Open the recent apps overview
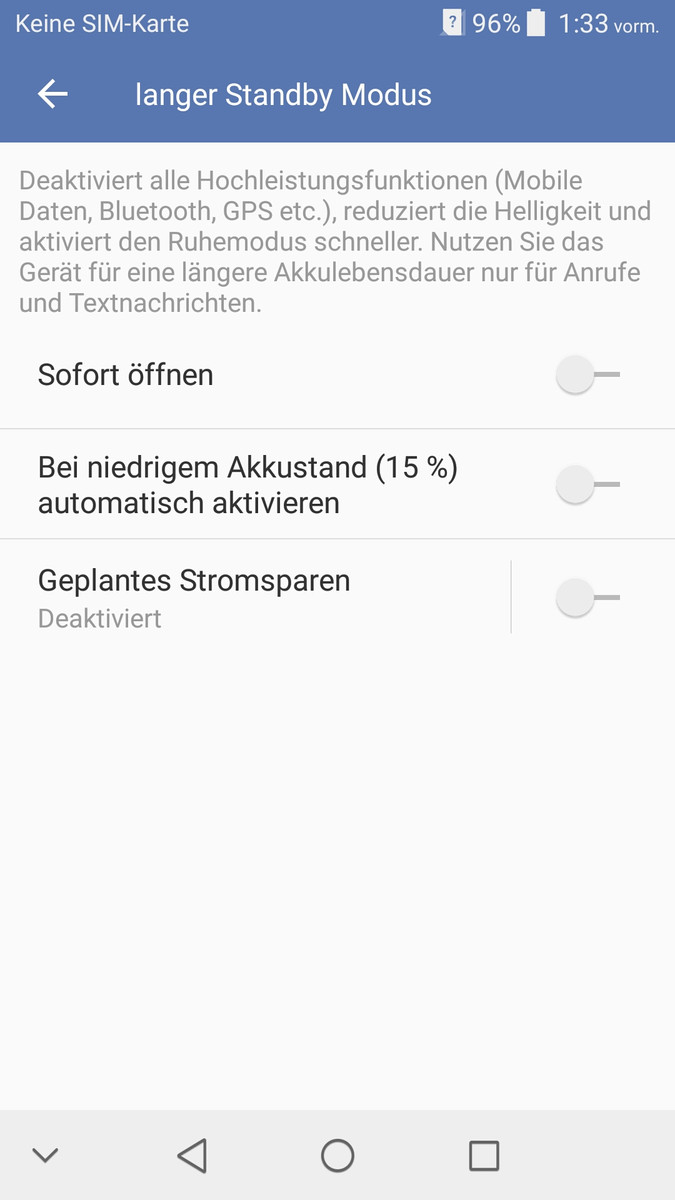 [484, 1156]
